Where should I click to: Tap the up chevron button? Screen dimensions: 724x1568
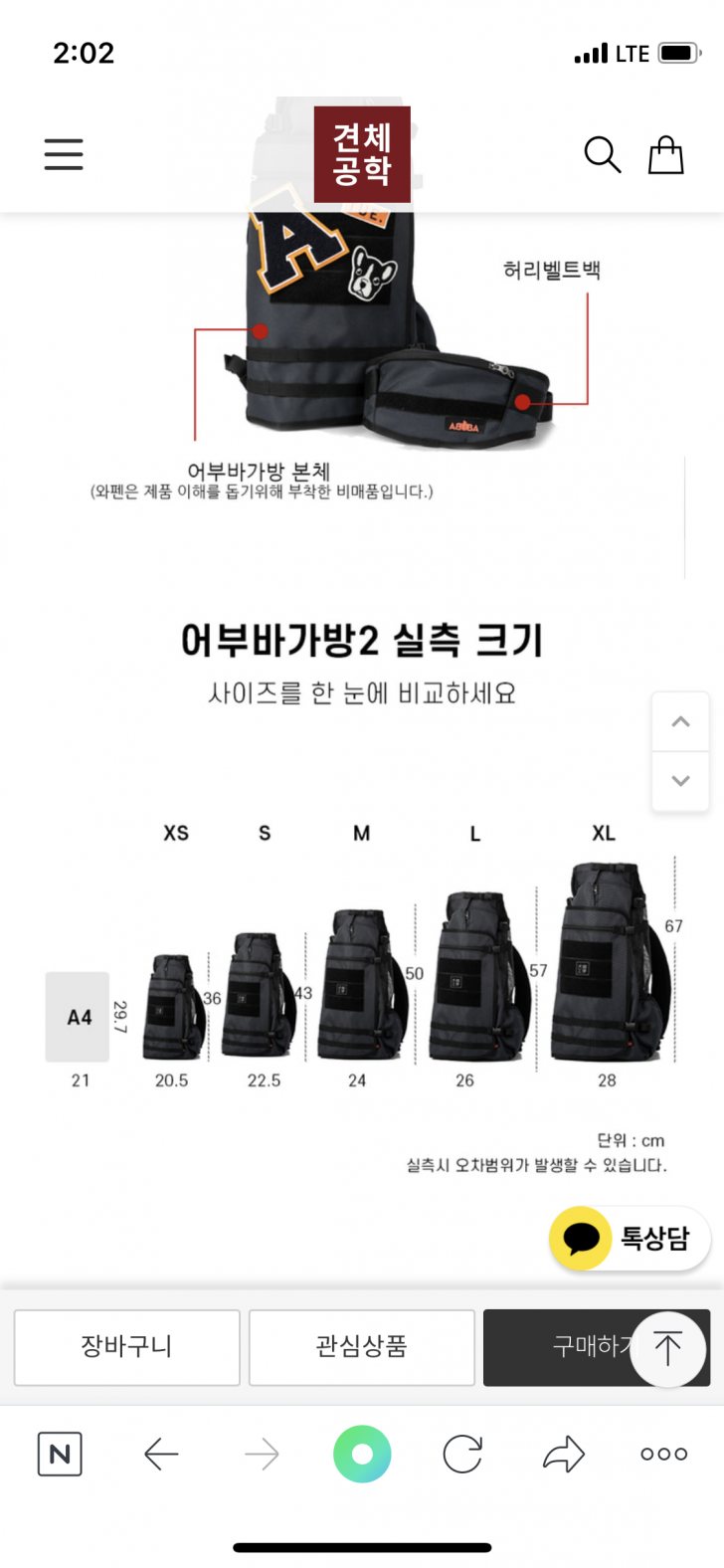coord(680,722)
